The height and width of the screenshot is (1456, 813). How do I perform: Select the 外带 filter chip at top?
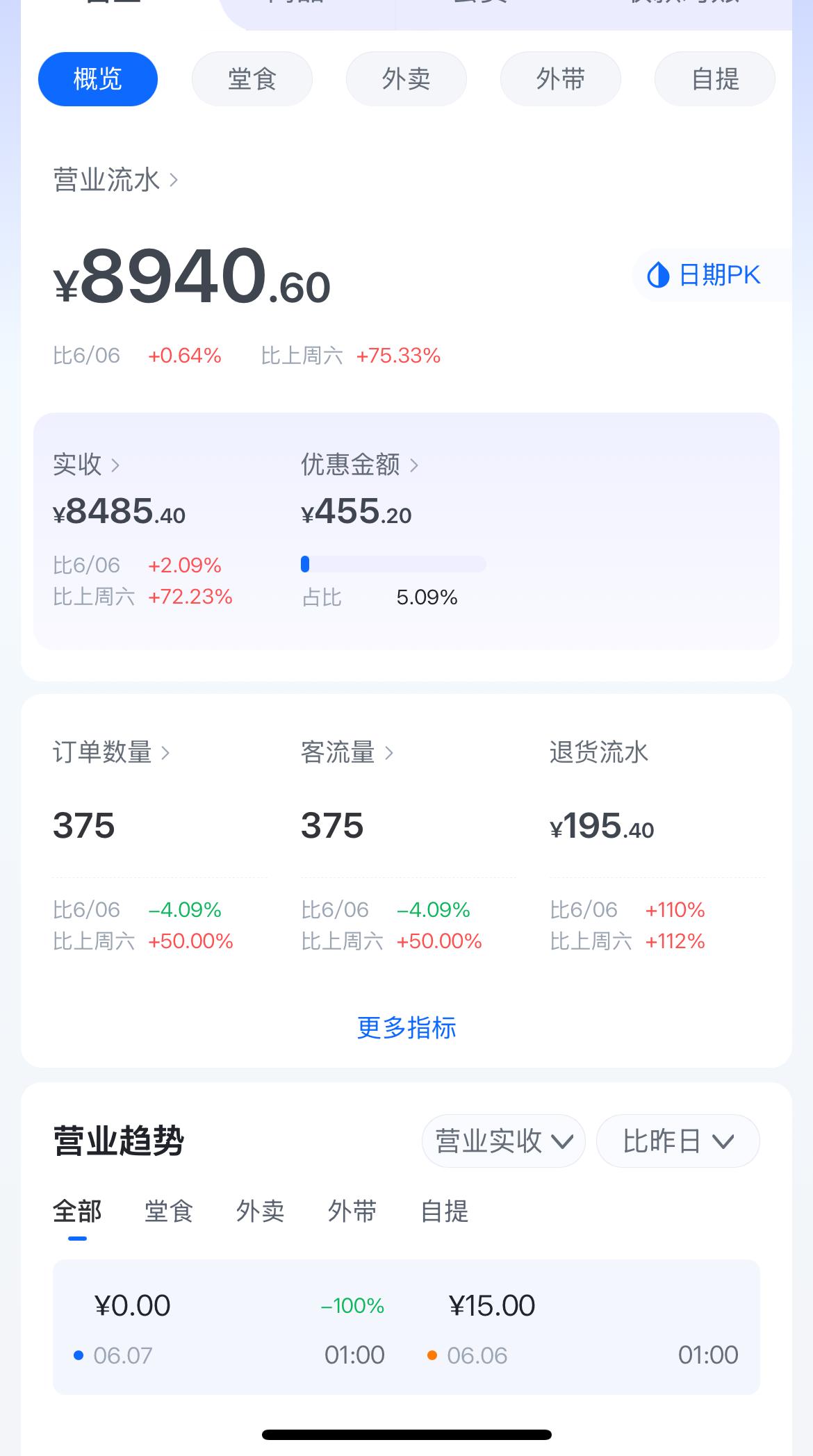pyautogui.click(x=561, y=79)
